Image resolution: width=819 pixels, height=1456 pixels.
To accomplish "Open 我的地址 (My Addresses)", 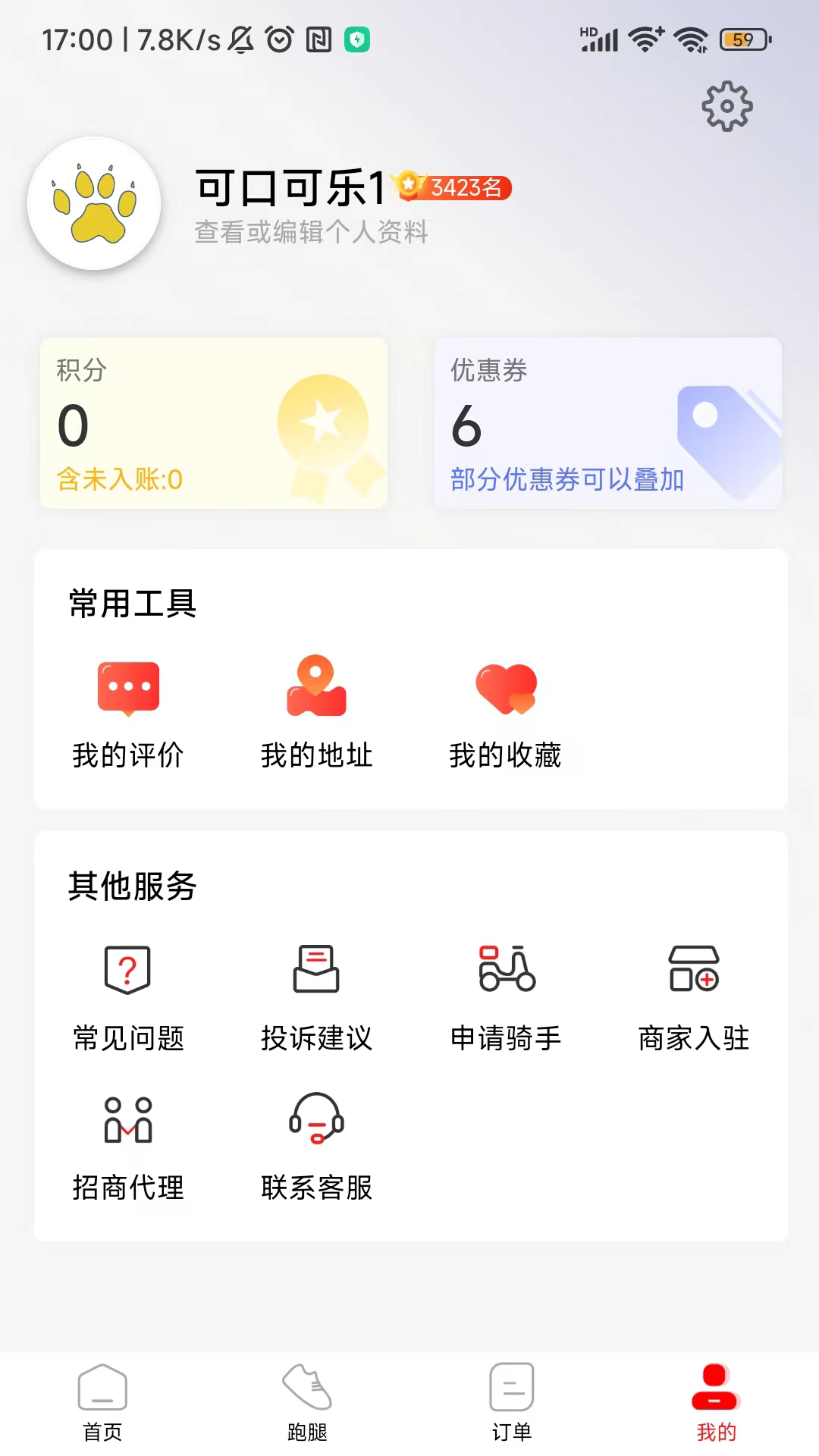I will click(x=315, y=713).
